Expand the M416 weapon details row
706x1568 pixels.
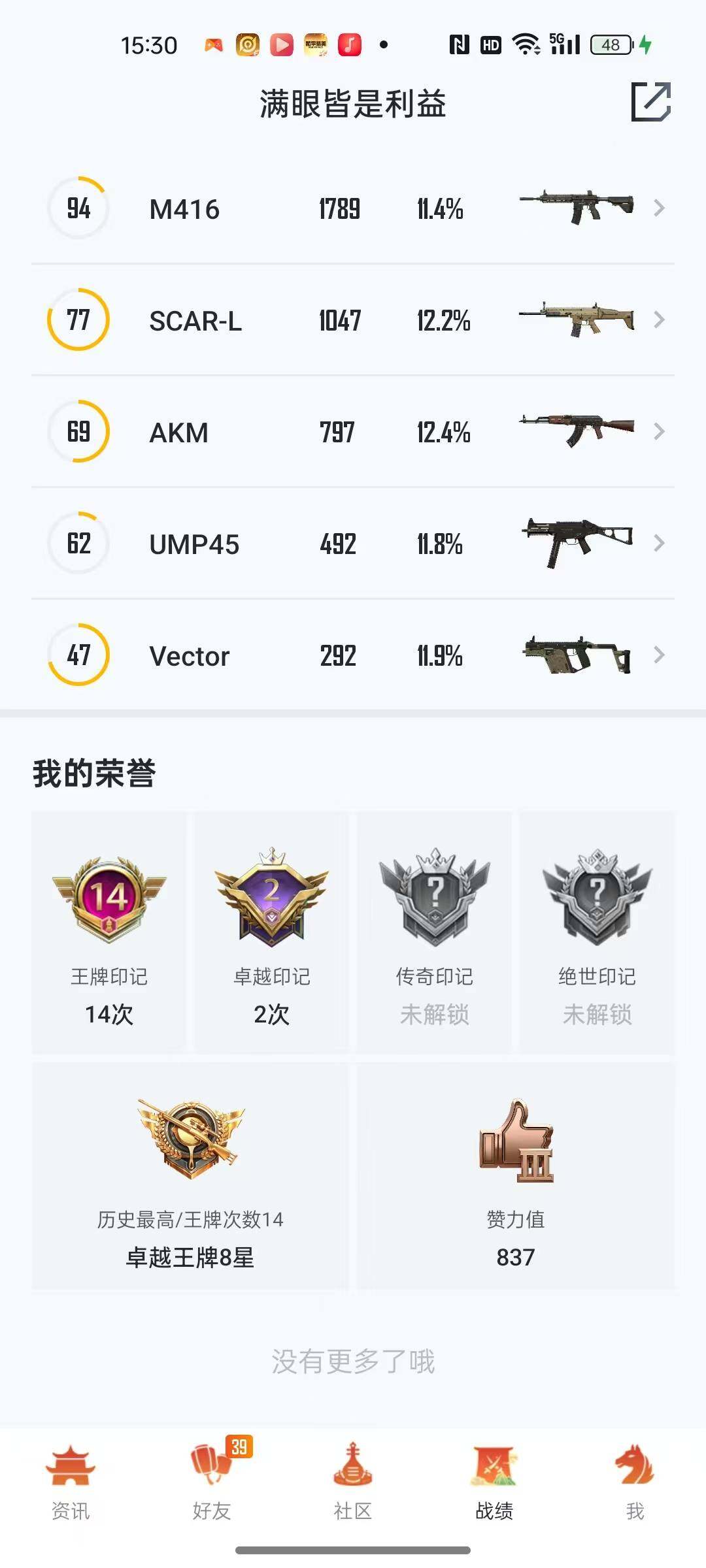tap(660, 209)
